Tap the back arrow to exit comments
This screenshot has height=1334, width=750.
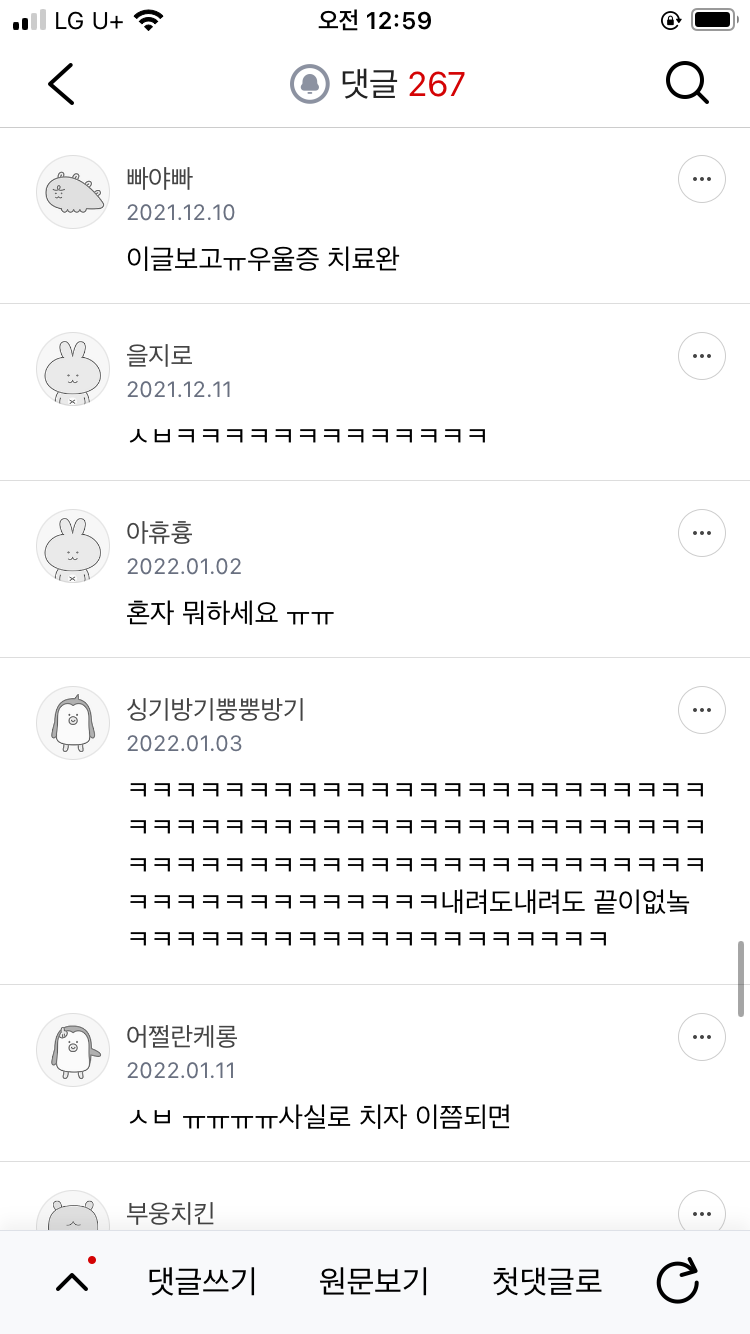point(60,84)
